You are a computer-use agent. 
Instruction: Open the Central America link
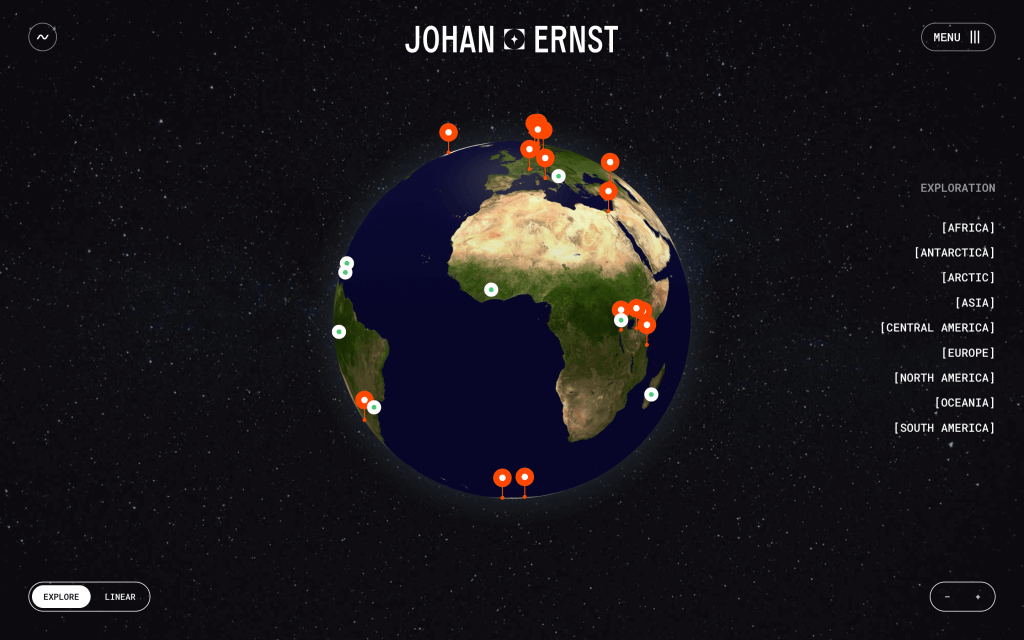click(937, 328)
